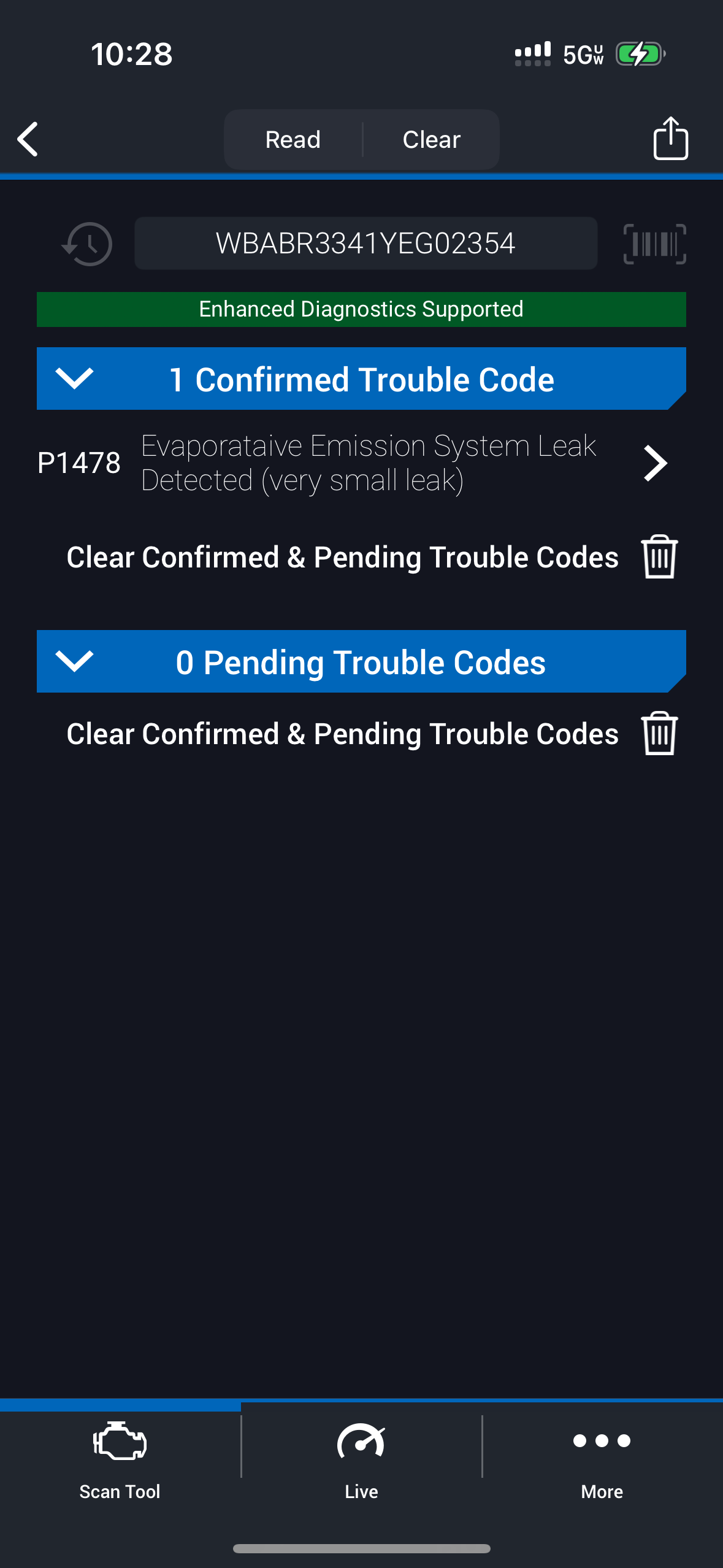Clear codes under the Confirmed Trouble Code section
The image size is (723, 1568).
point(659,557)
